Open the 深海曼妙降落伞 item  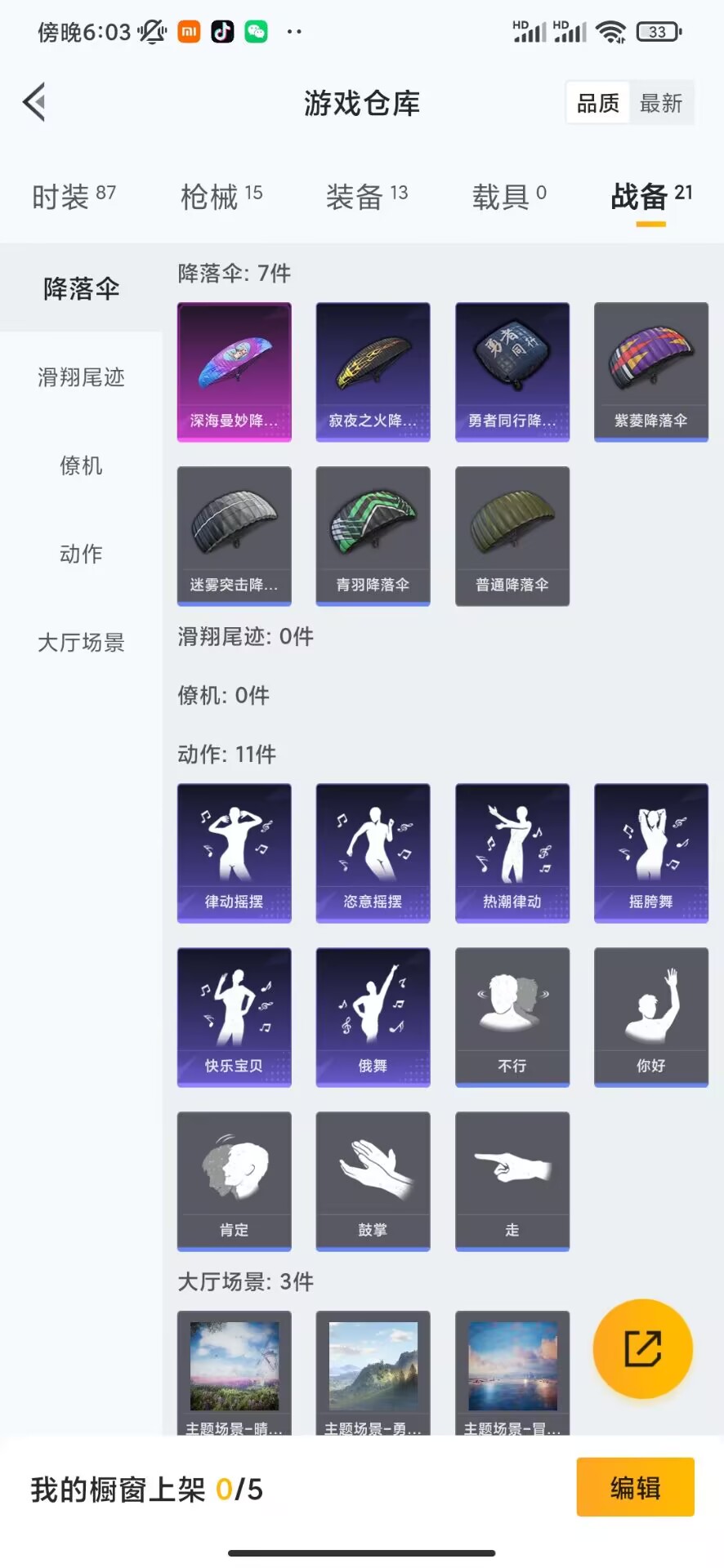(235, 372)
